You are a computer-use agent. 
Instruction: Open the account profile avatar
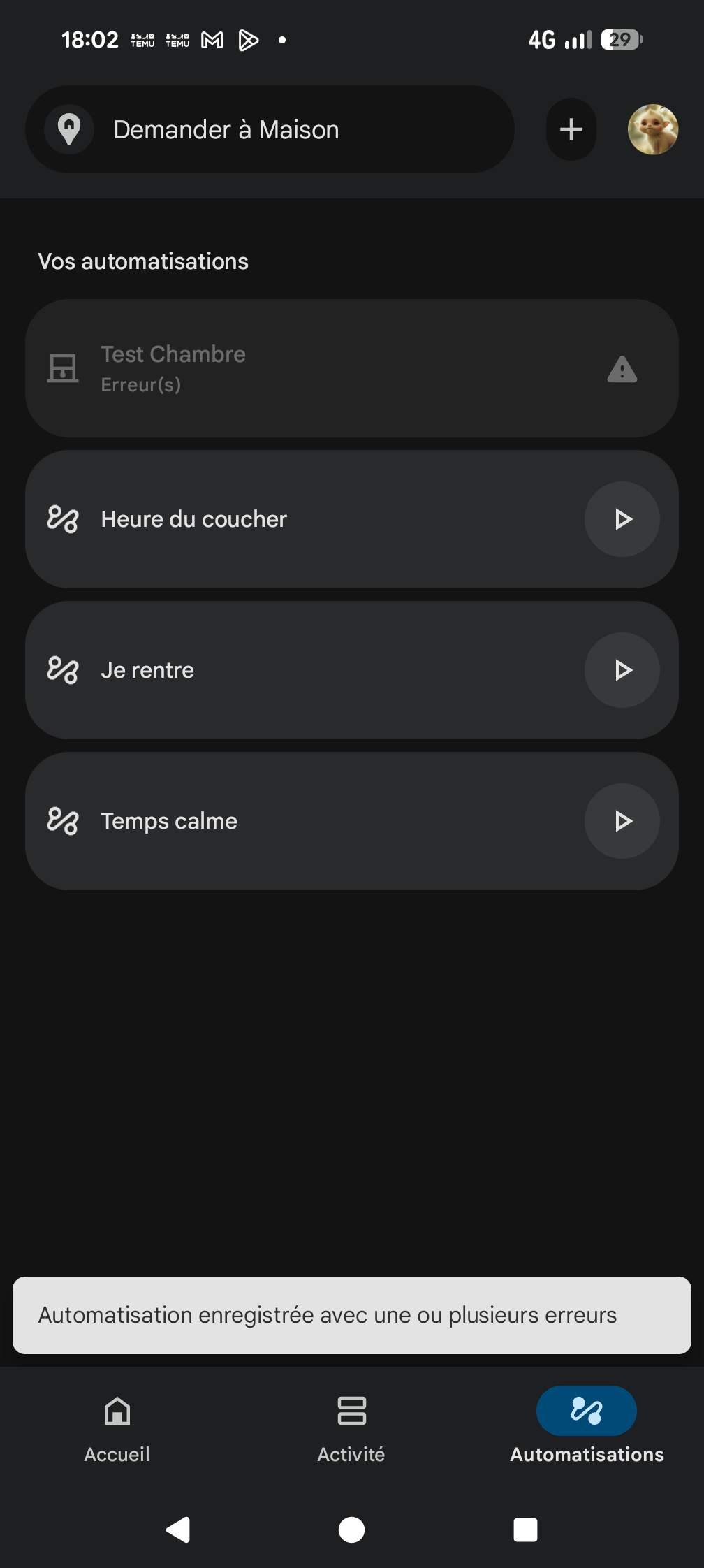coord(652,129)
